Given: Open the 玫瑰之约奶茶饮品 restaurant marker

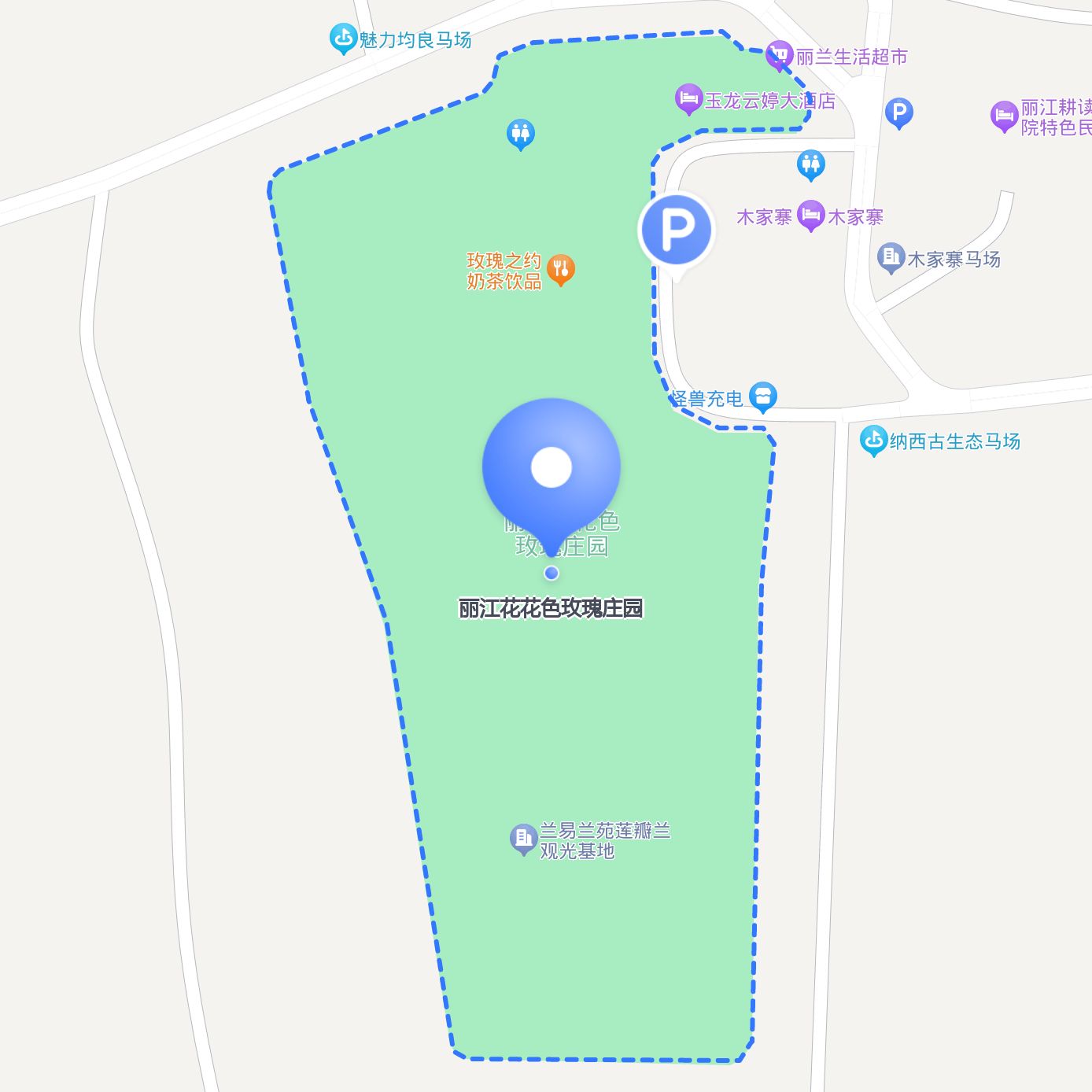Looking at the screenshot, I should tap(561, 269).
